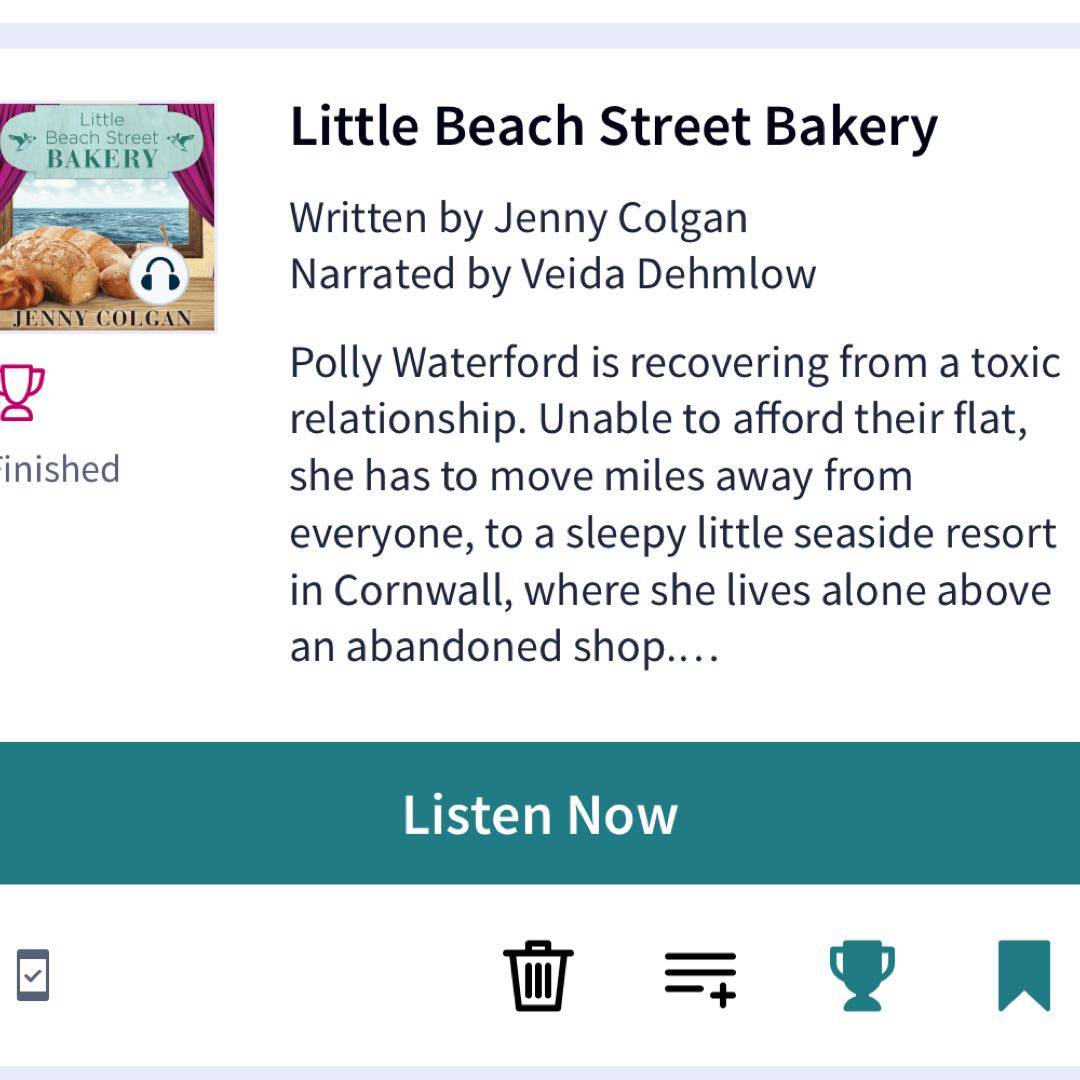Screen dimensions: 1080x1080
Task: Tap the downloaded-to-device icon
Action: [33, 975]
